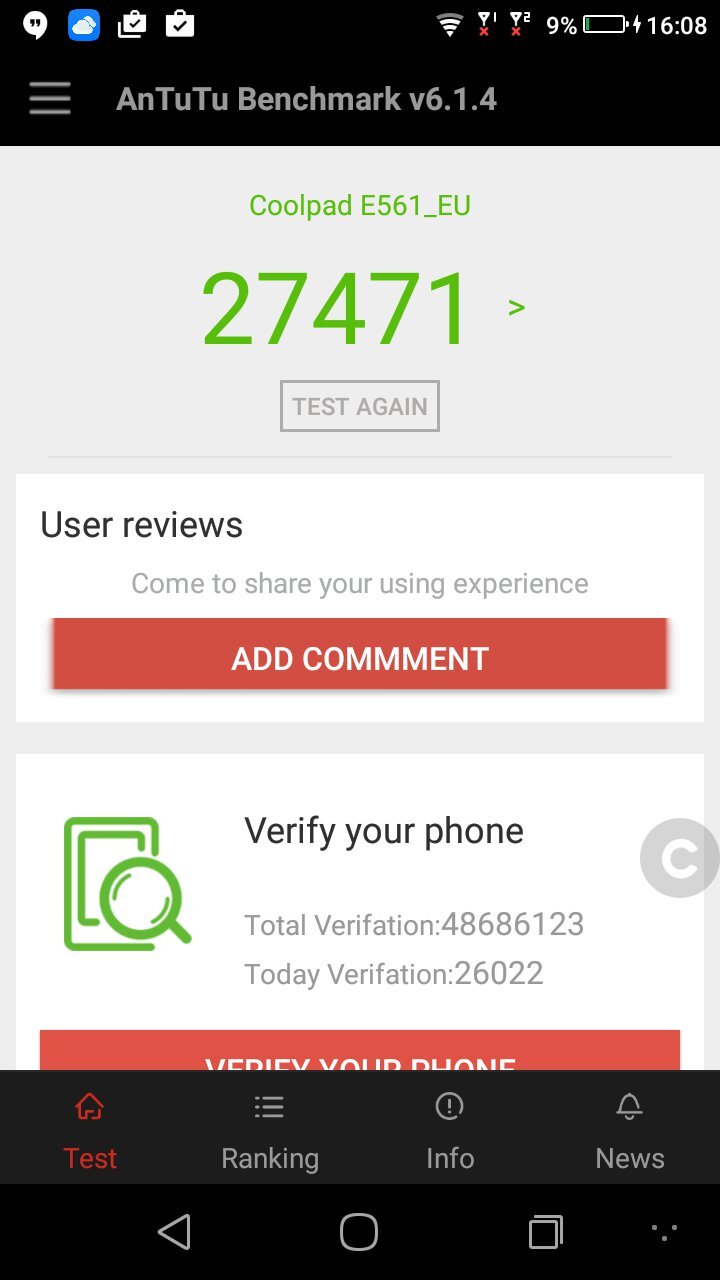Tap ADD COMMMENT to share review
Image resolution: width=720 pixels, height=1280 pixels.
click(x=359, y=657)
